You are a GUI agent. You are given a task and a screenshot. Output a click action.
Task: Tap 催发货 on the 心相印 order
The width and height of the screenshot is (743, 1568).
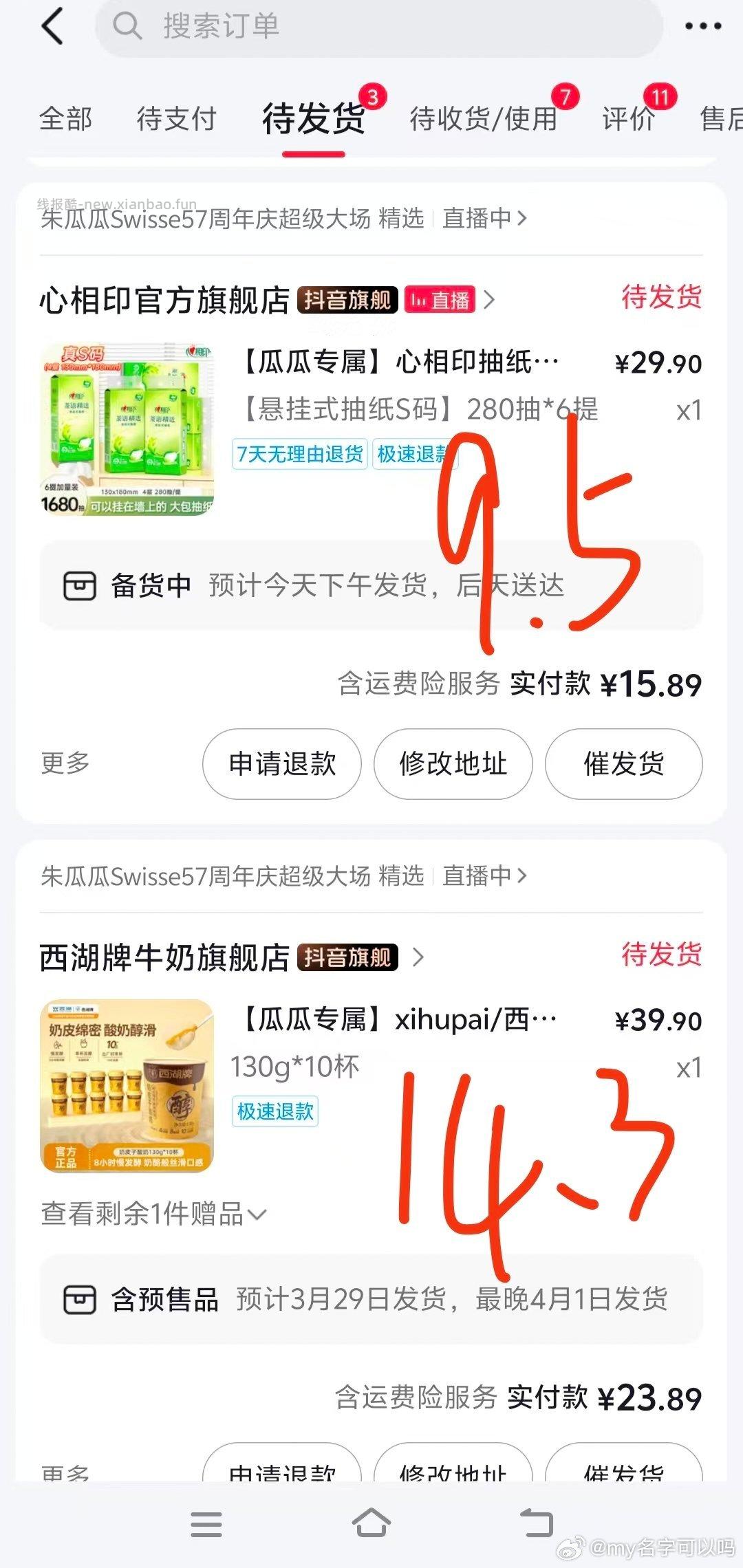[x=623, y=764]
